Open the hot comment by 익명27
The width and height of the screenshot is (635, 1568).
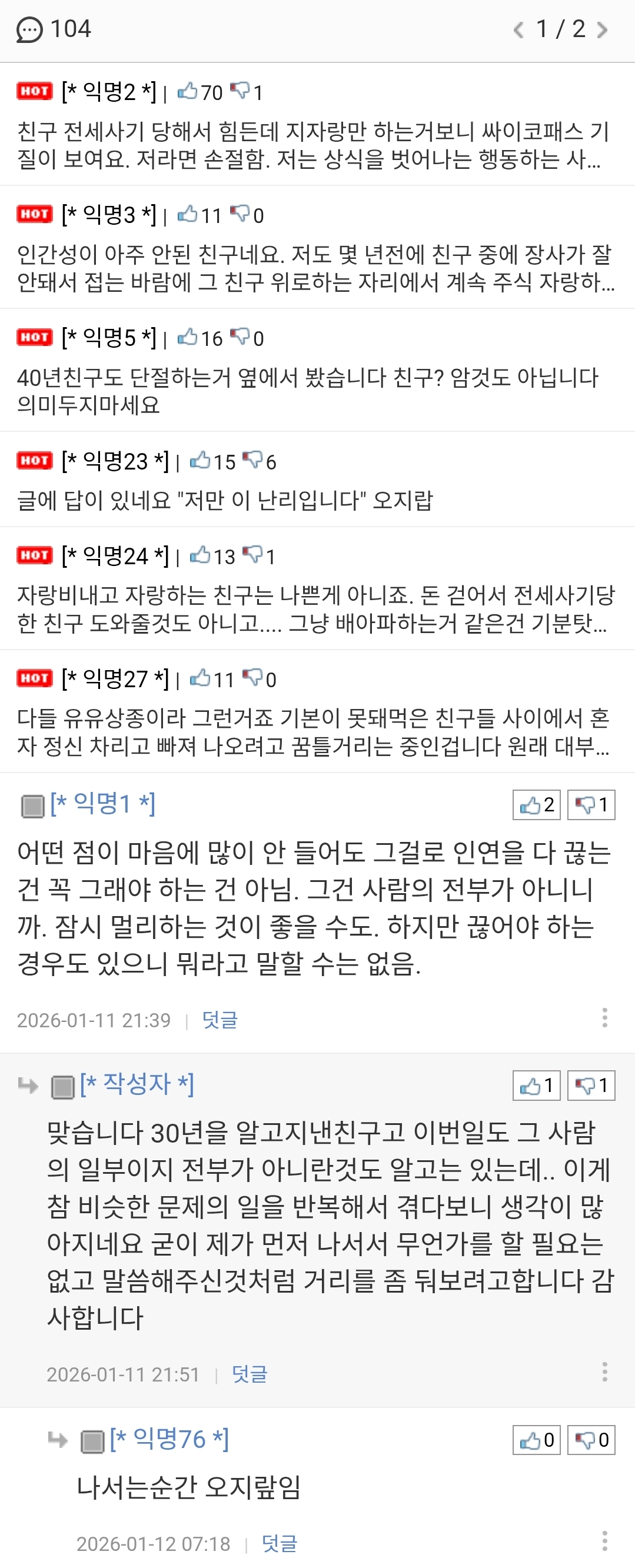314,732
